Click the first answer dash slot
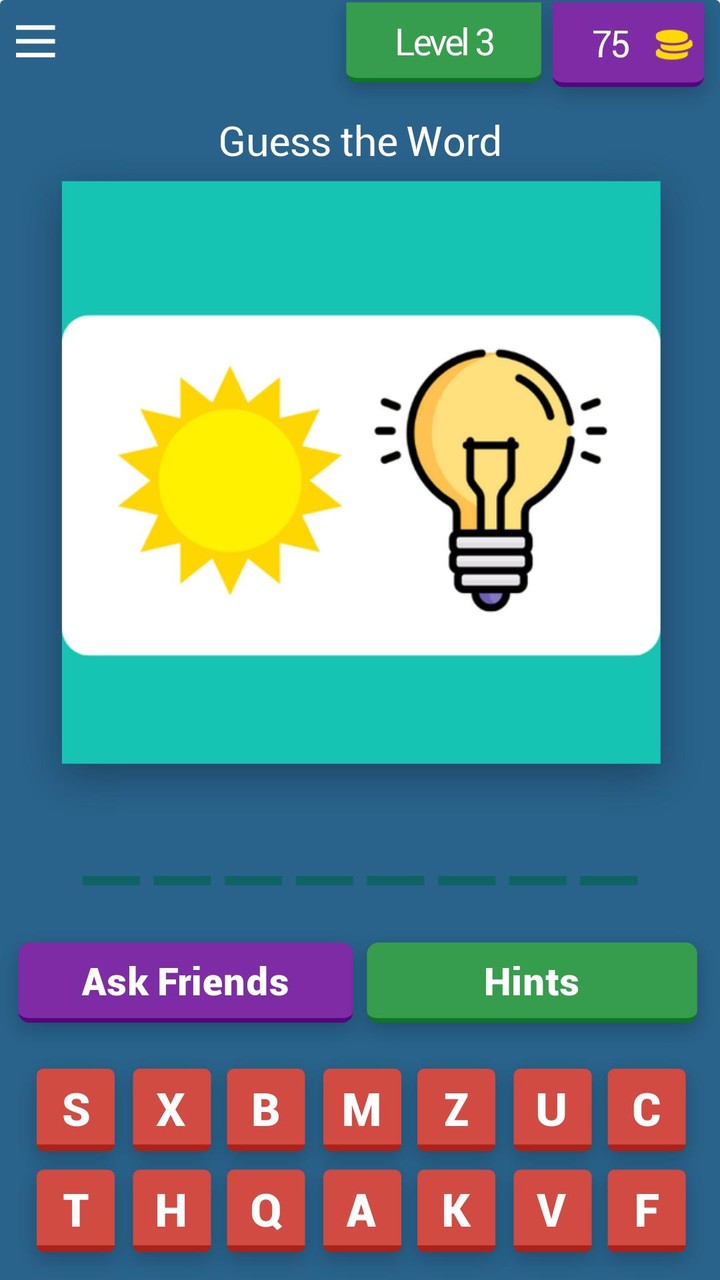720x1280 pixels. [110, 880]
